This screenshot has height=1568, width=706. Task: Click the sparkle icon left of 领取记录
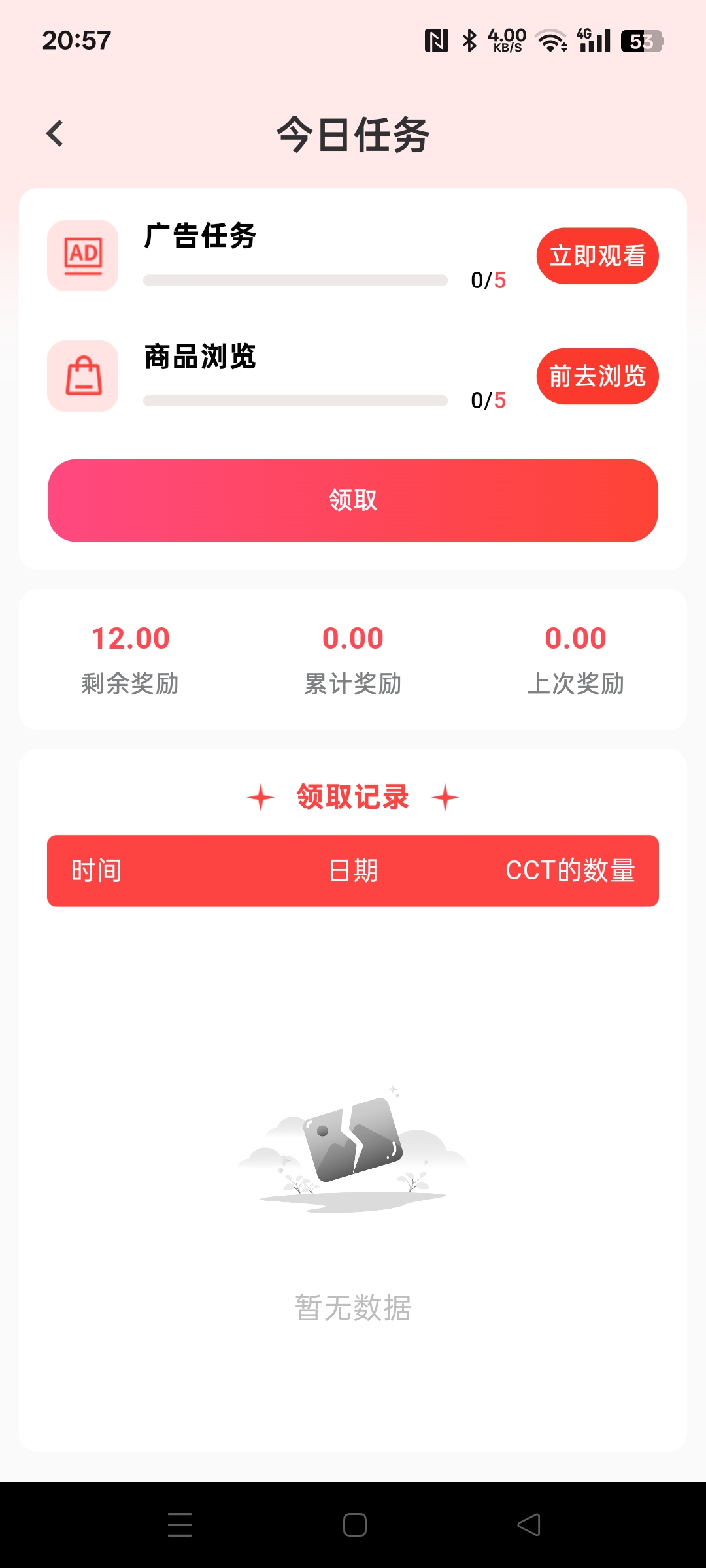[x=260, y=797]
